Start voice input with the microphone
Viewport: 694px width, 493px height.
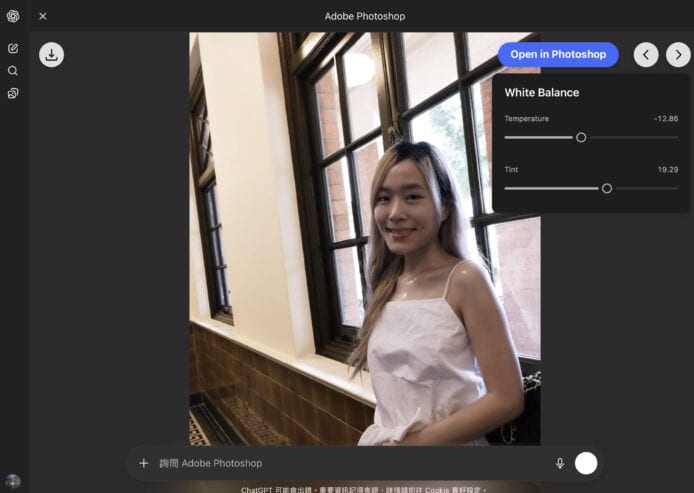point(560,463)
